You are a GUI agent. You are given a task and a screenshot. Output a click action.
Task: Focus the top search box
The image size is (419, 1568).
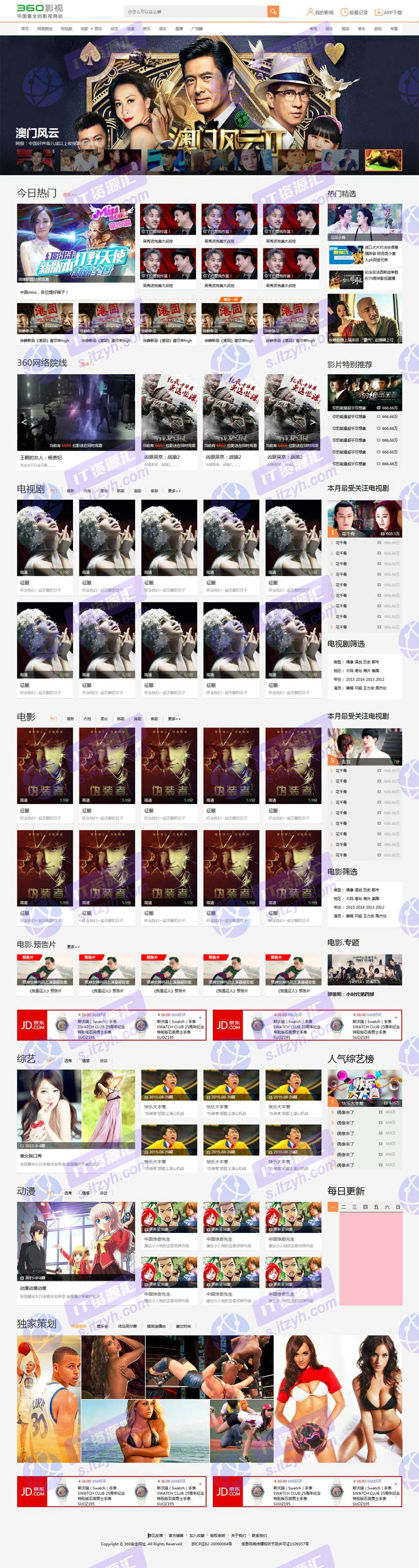click(x=195, y=11)
